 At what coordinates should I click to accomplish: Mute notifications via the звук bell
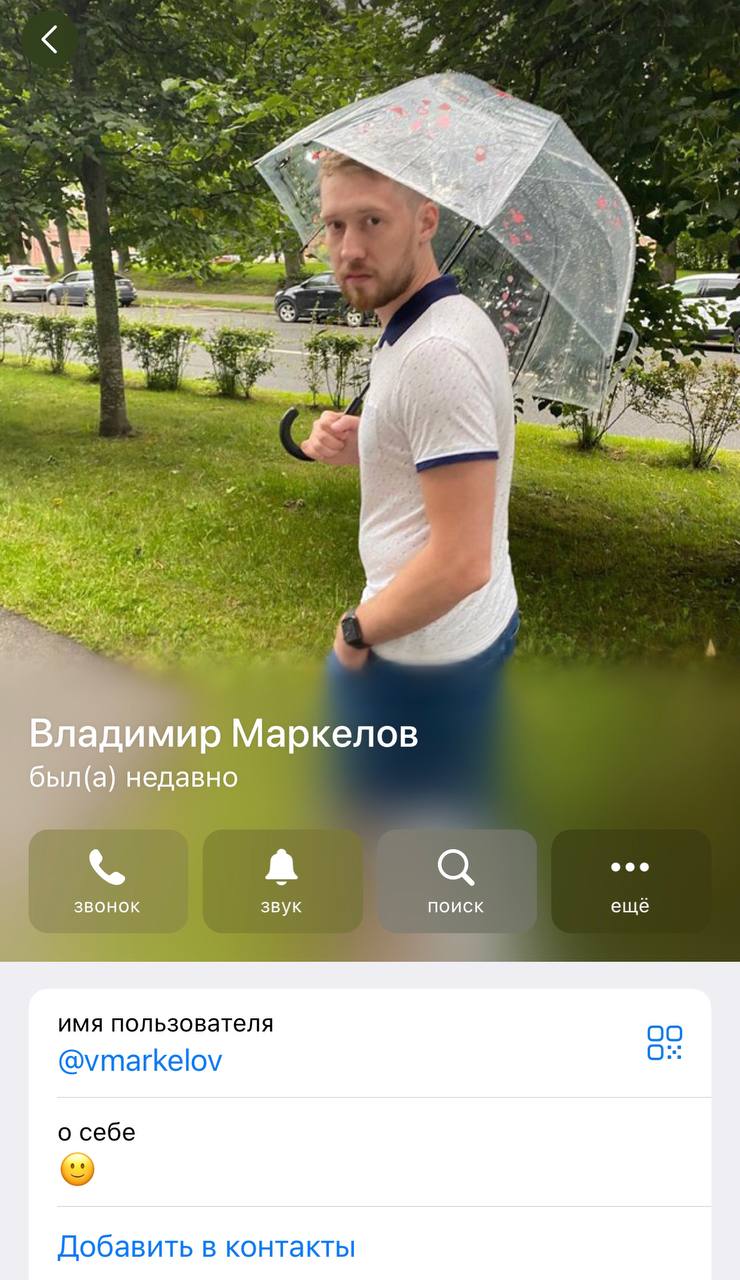(x=282, y=881)
